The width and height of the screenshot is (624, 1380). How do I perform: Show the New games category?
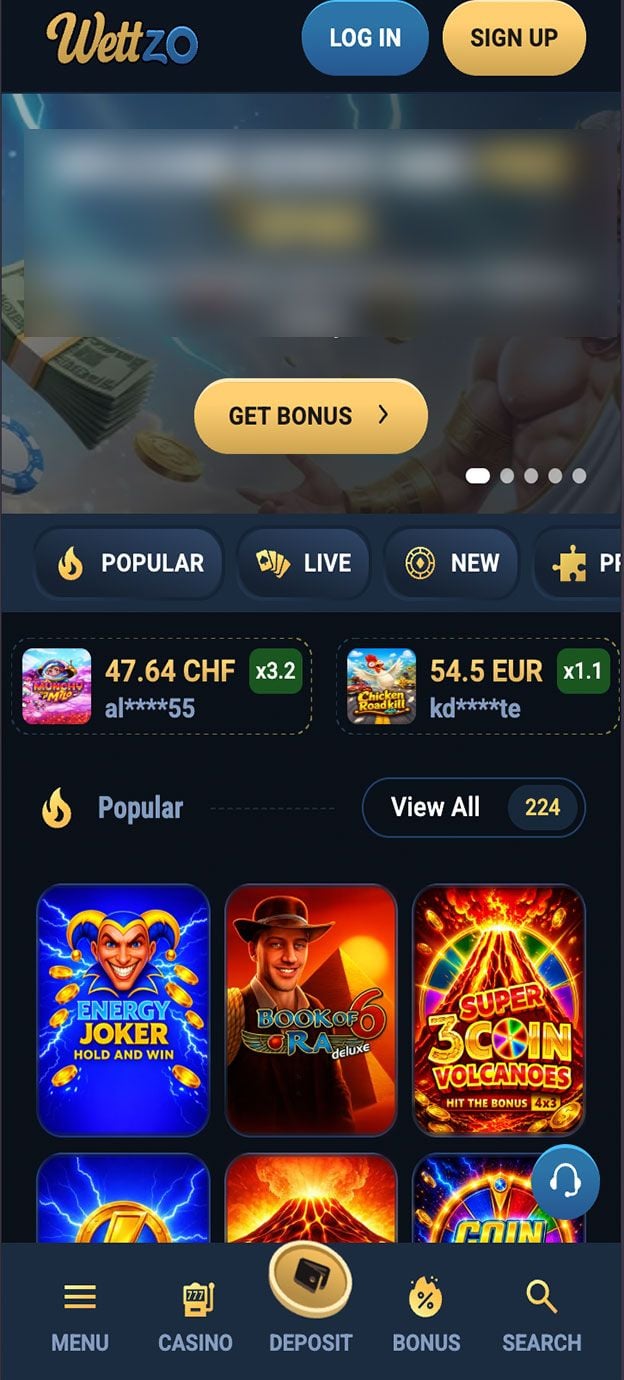(452, 563)
